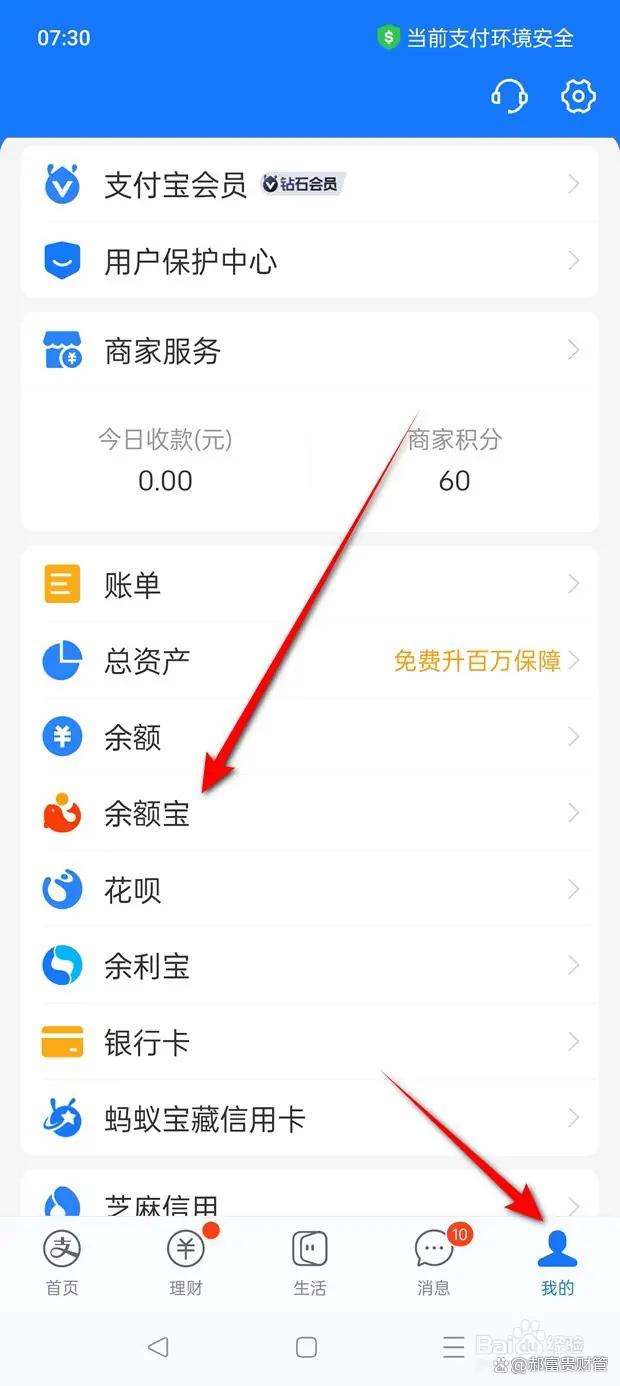Open customer service headset icon
The height and width of the screenshot is (1386, 620).
(x=509, y=97)
